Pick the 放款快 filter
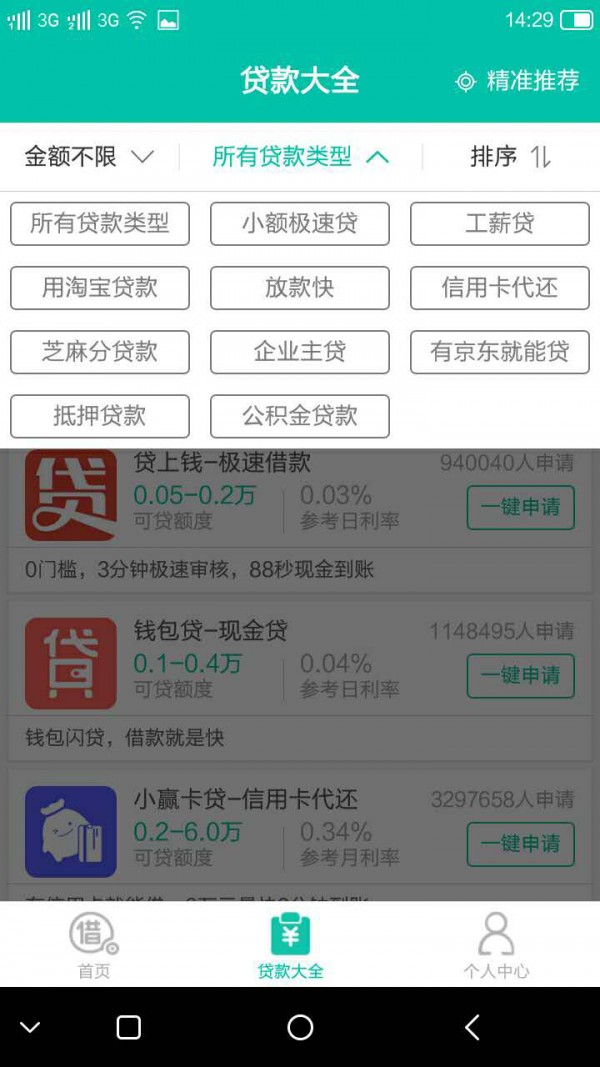This screenshot has width=600, height=1067. point(300,288)
